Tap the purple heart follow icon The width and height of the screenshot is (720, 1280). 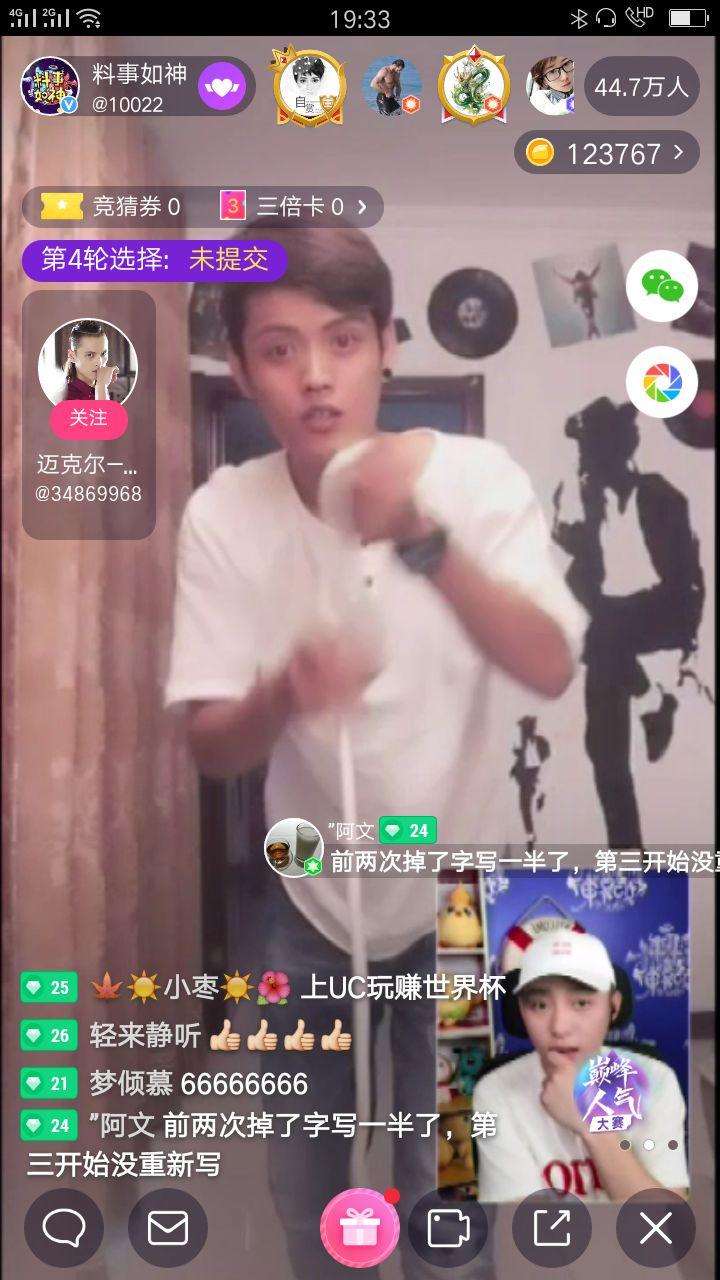tap(221, 87)
